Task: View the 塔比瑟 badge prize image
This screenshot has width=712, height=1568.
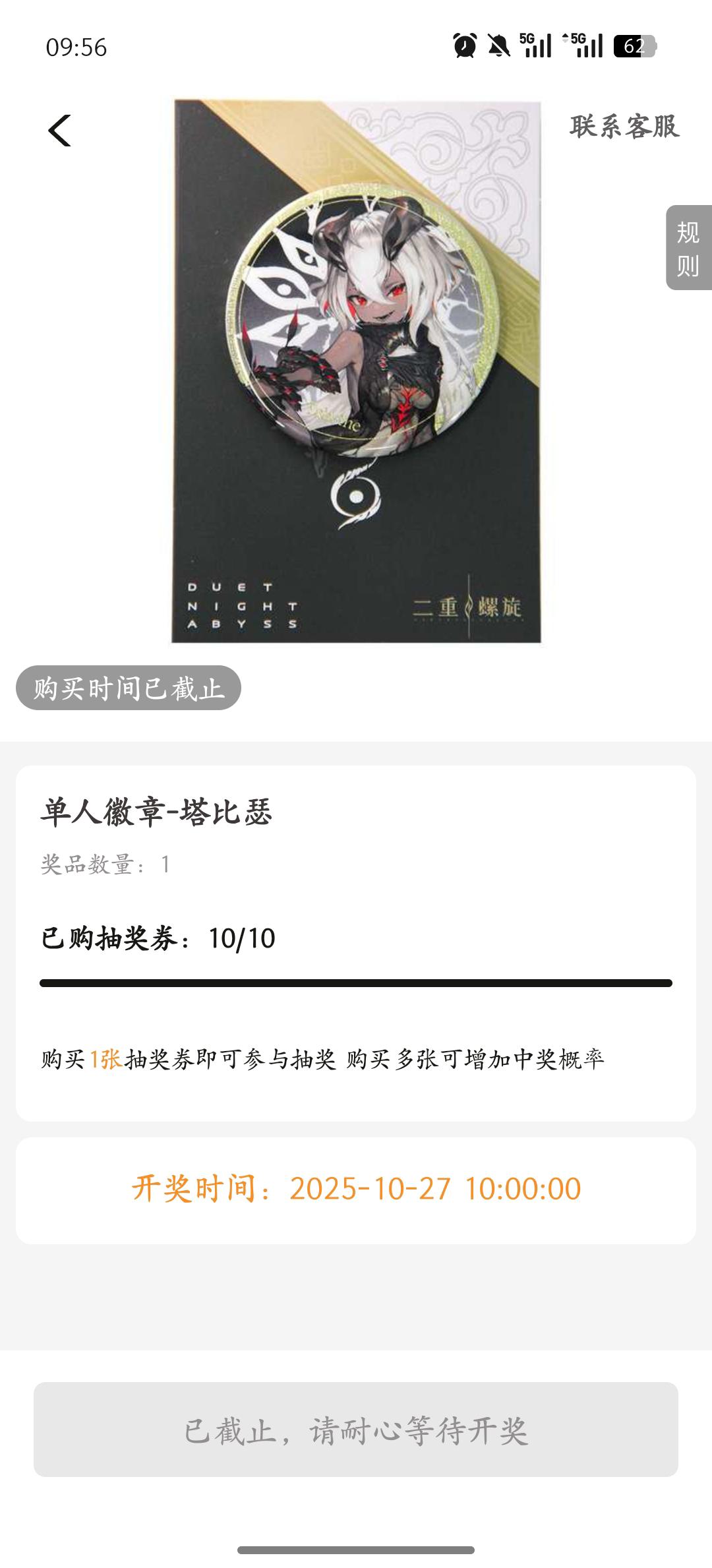Action: click(x=356, y=371)
